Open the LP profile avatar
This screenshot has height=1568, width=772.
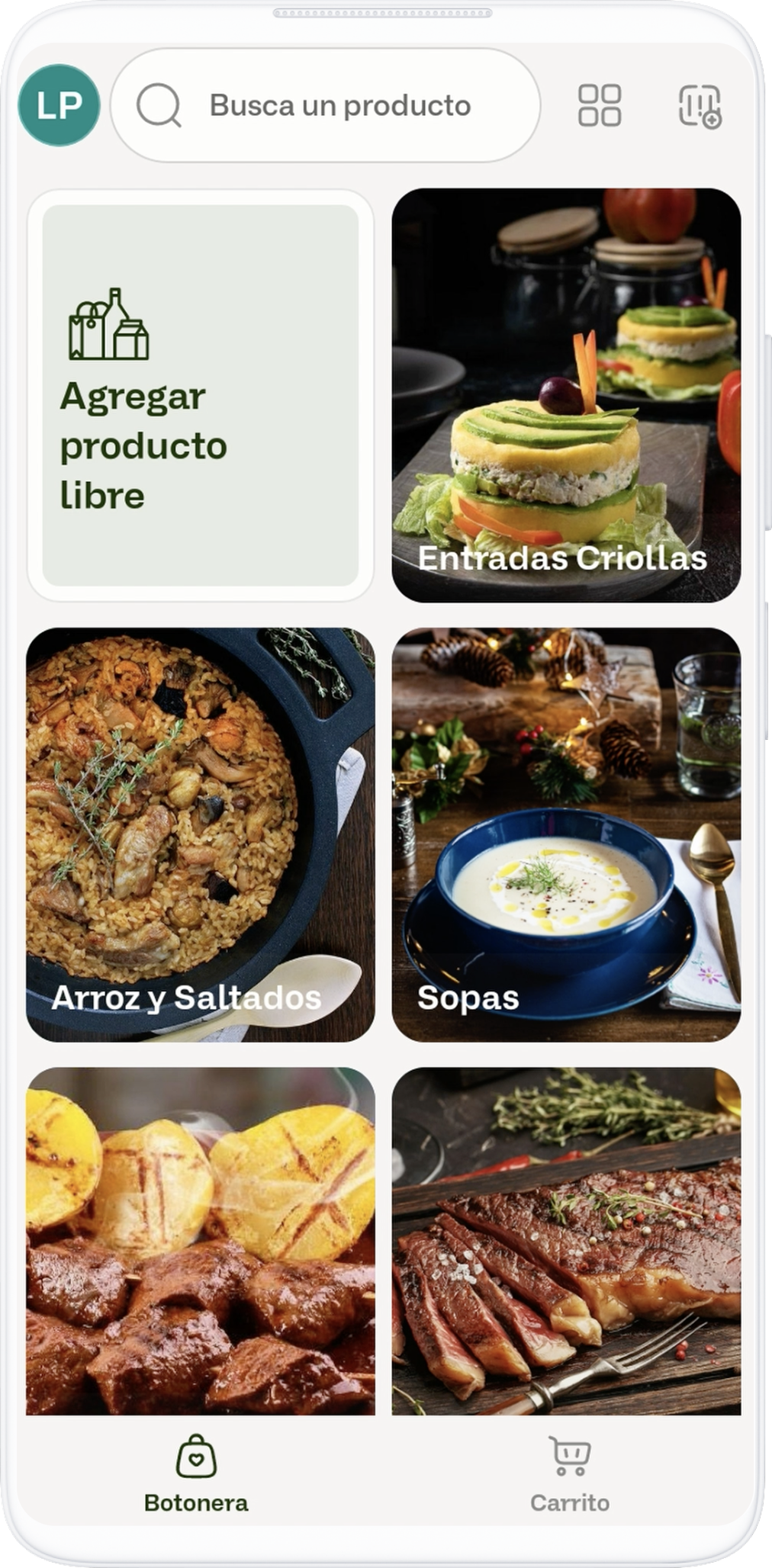point(59,105)
